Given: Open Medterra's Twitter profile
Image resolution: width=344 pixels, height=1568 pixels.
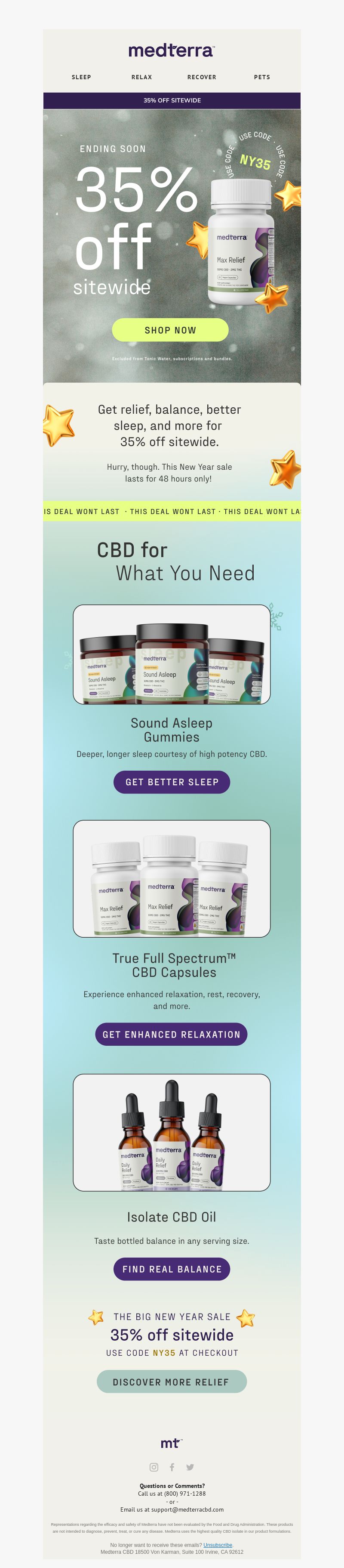Looking at the screenshot, I should (x=190, y=1467).
